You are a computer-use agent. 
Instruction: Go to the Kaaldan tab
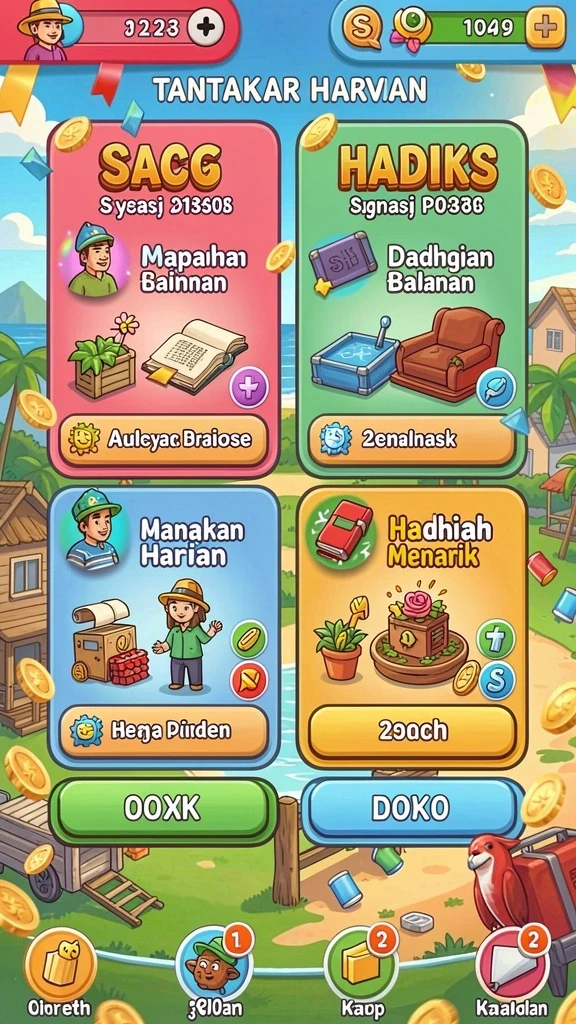click(x=514, y=971)
